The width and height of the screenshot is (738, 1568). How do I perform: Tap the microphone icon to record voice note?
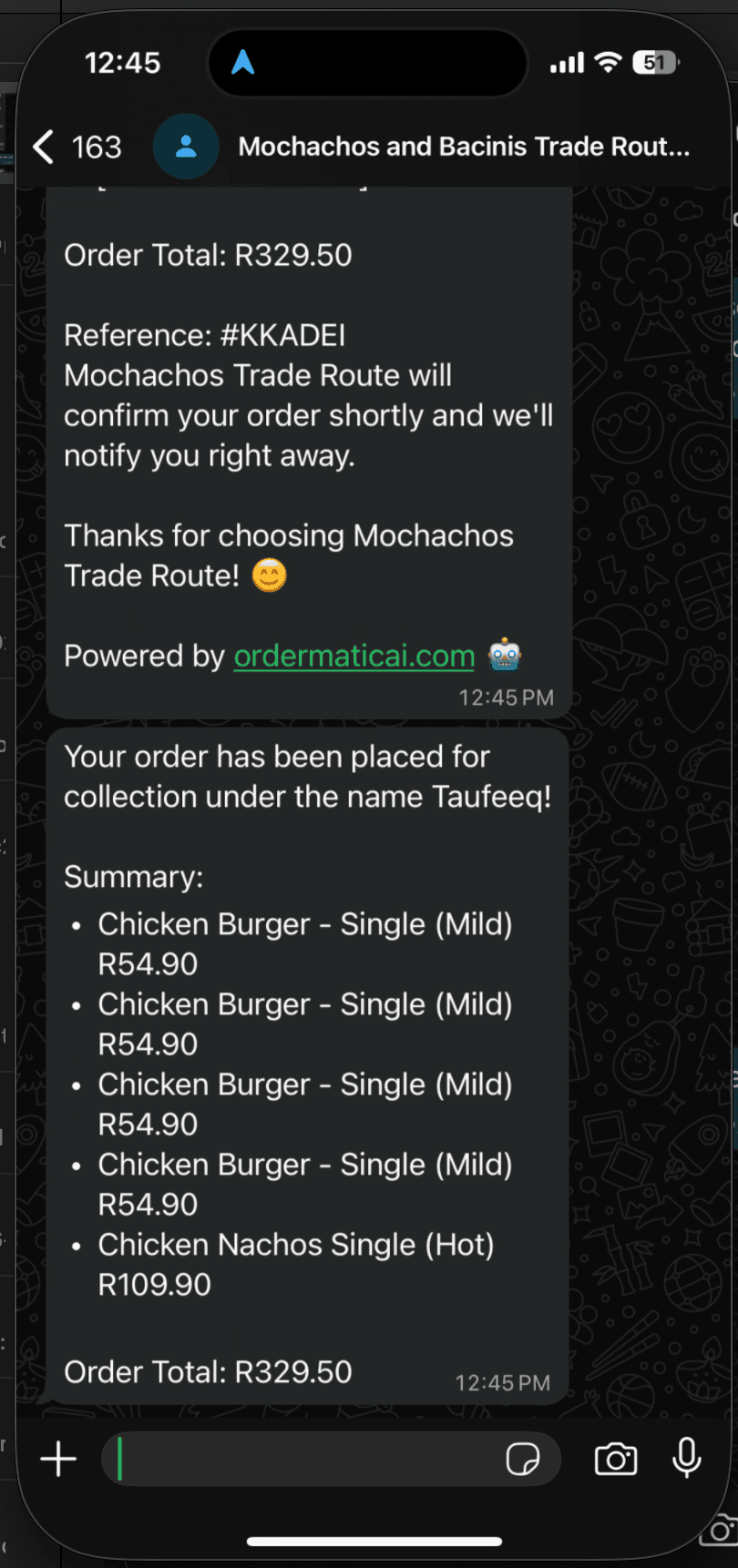pyautogui.click(x=685, y=1459)
